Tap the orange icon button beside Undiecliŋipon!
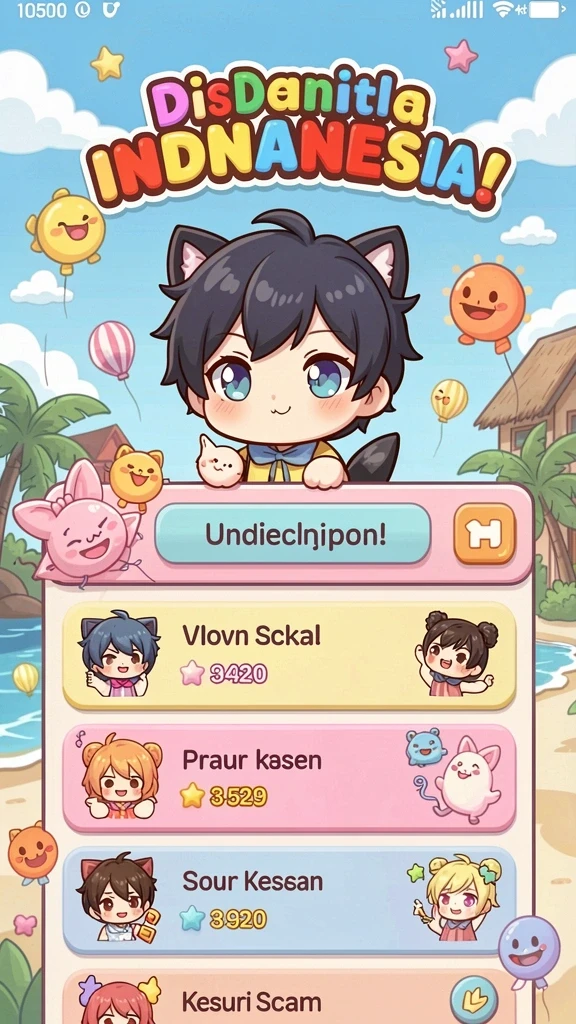 click(x=485, y=534)
